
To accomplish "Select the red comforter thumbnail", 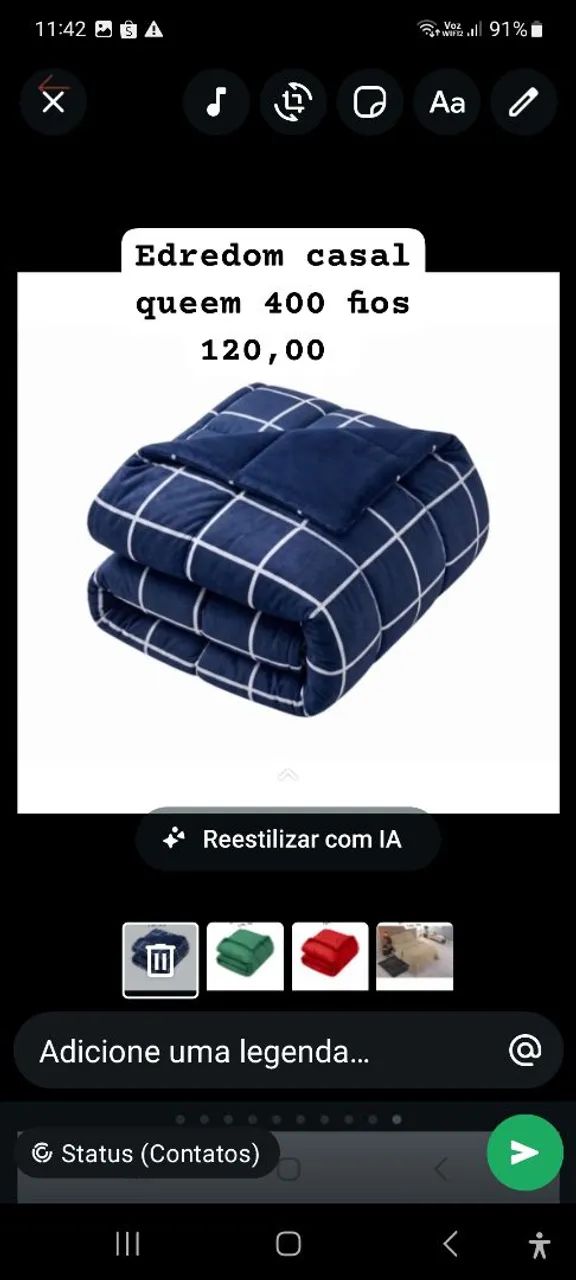I will [330, 957].
